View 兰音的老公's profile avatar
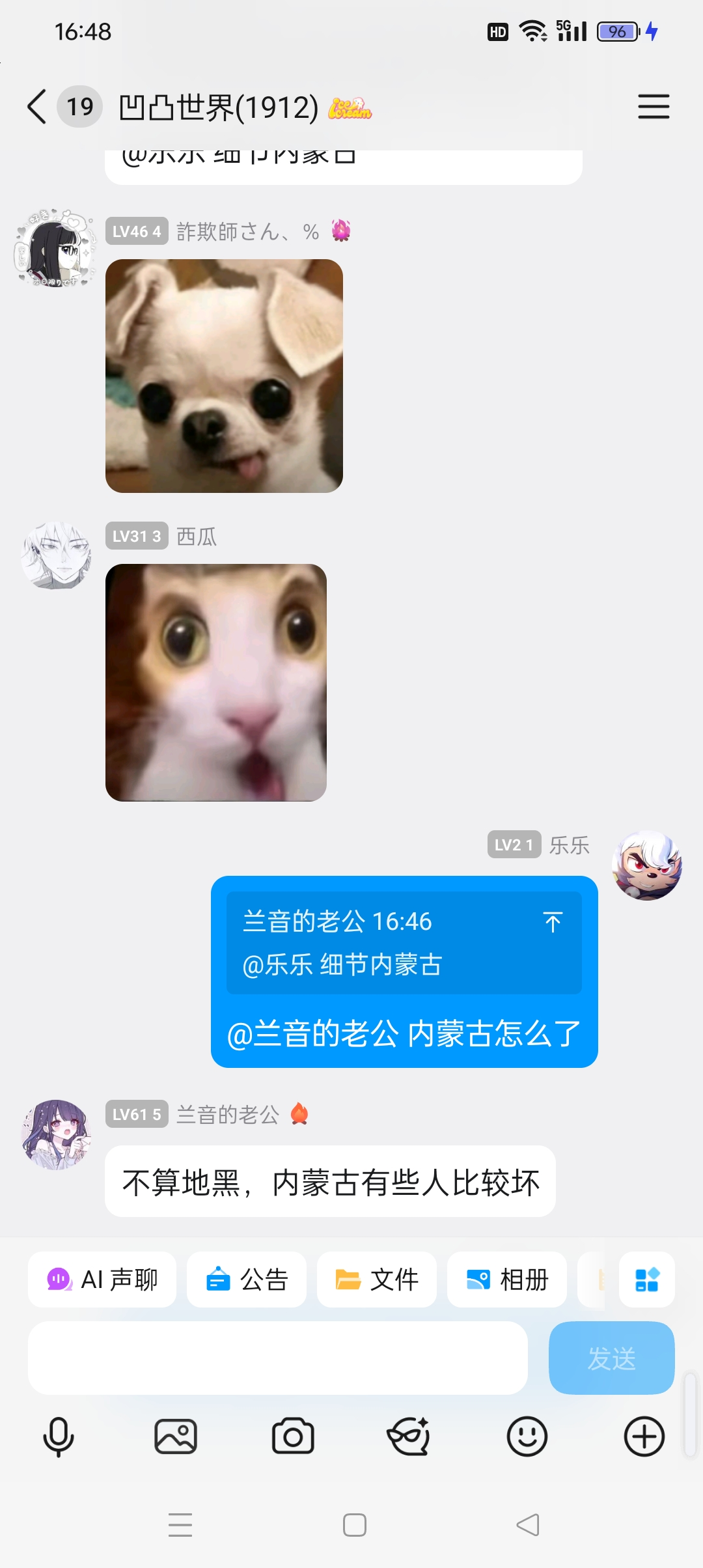The width and height of the screenshot is (703, 1568). [x=57, y=1135]
